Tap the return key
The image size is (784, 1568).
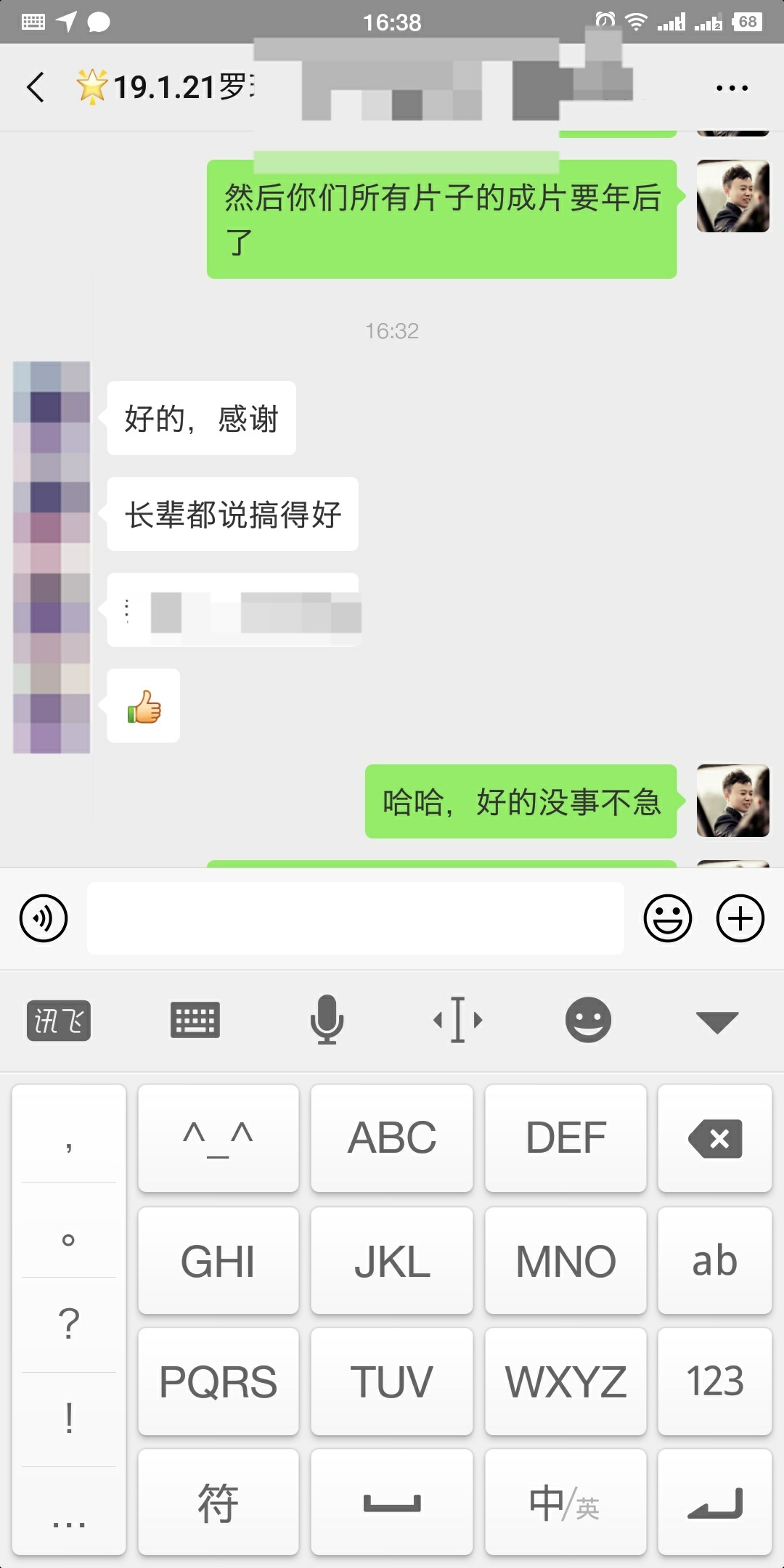pyautogui.click(x=715, y=1502)
